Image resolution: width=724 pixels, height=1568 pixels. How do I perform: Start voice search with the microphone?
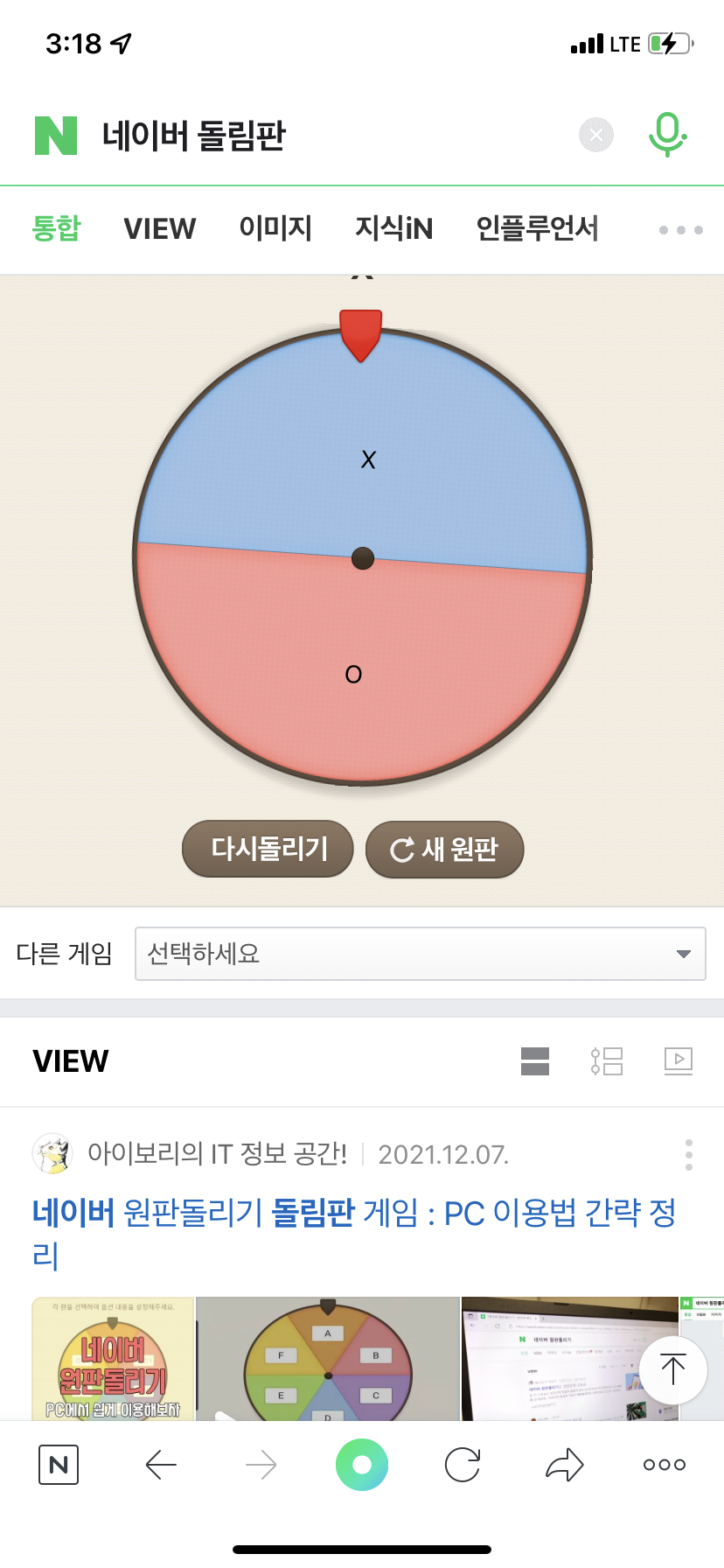tap(667, 135)
